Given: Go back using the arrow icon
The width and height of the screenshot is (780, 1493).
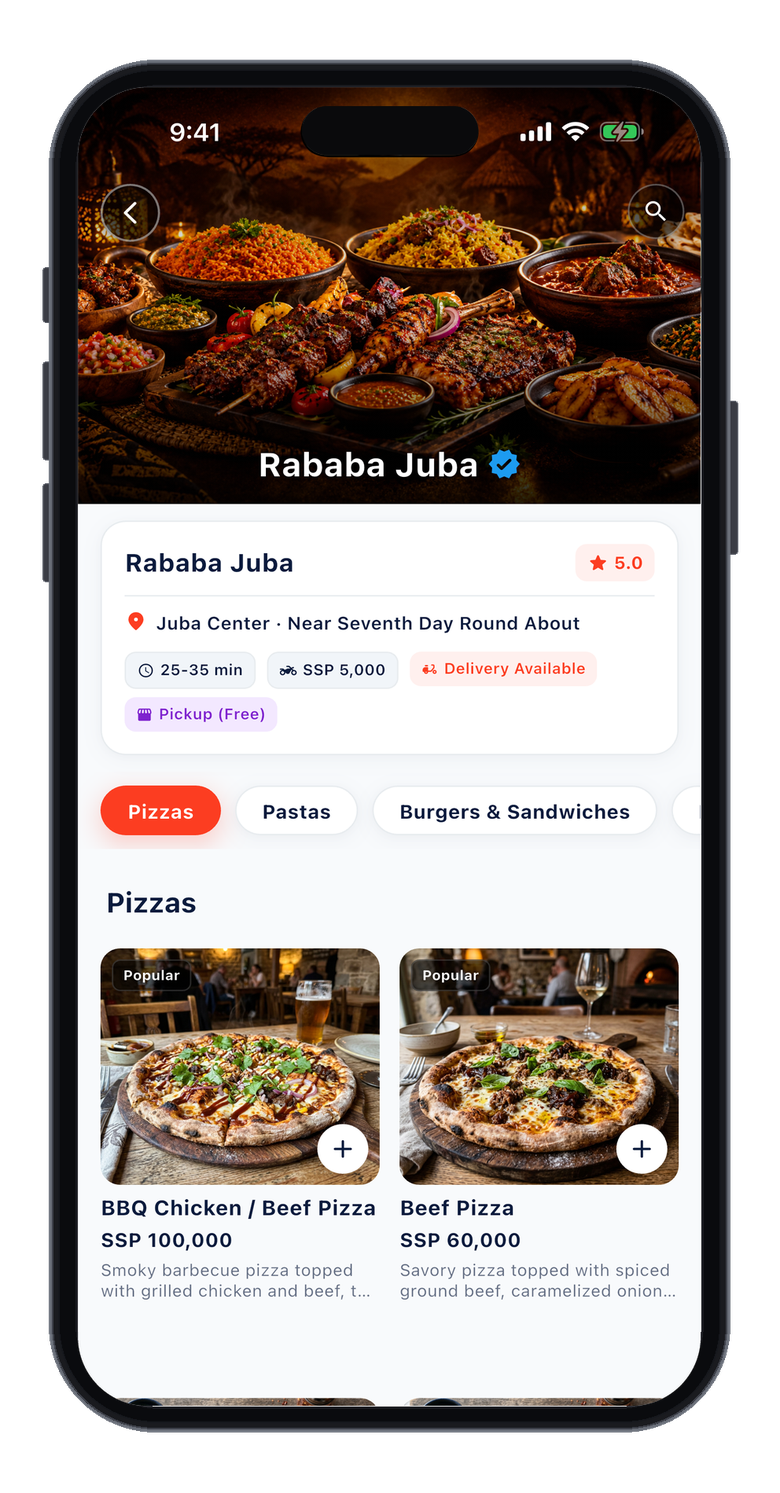Looking at the screenshot, I should [130, 213].
